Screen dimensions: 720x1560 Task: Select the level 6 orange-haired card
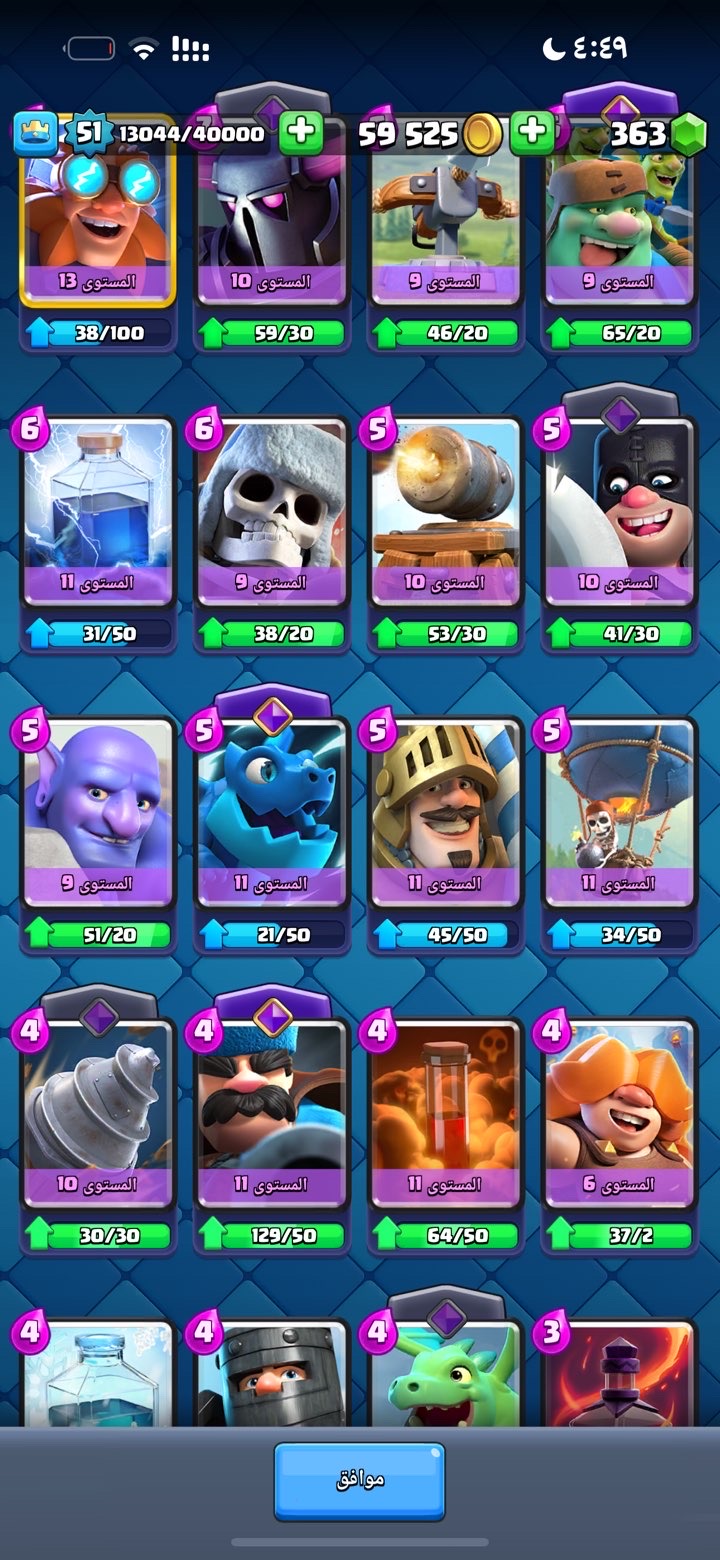[619, 1115]
